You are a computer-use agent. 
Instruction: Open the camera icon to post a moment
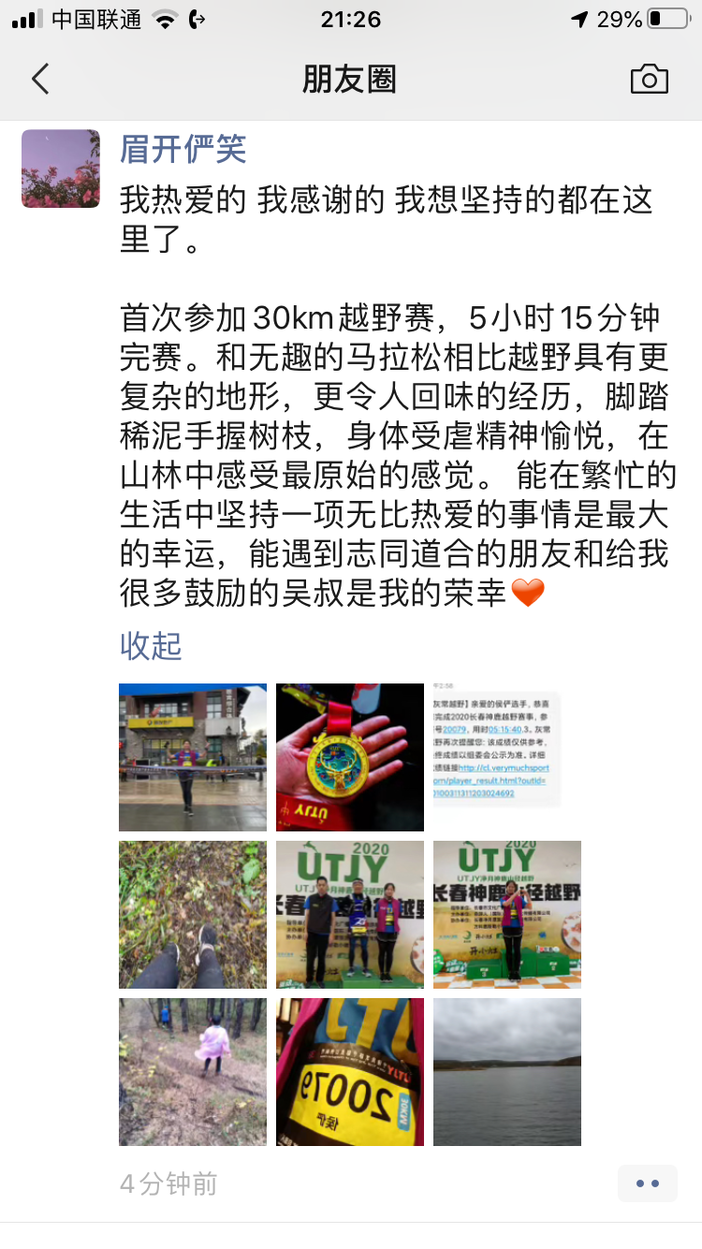coord(649,79)
